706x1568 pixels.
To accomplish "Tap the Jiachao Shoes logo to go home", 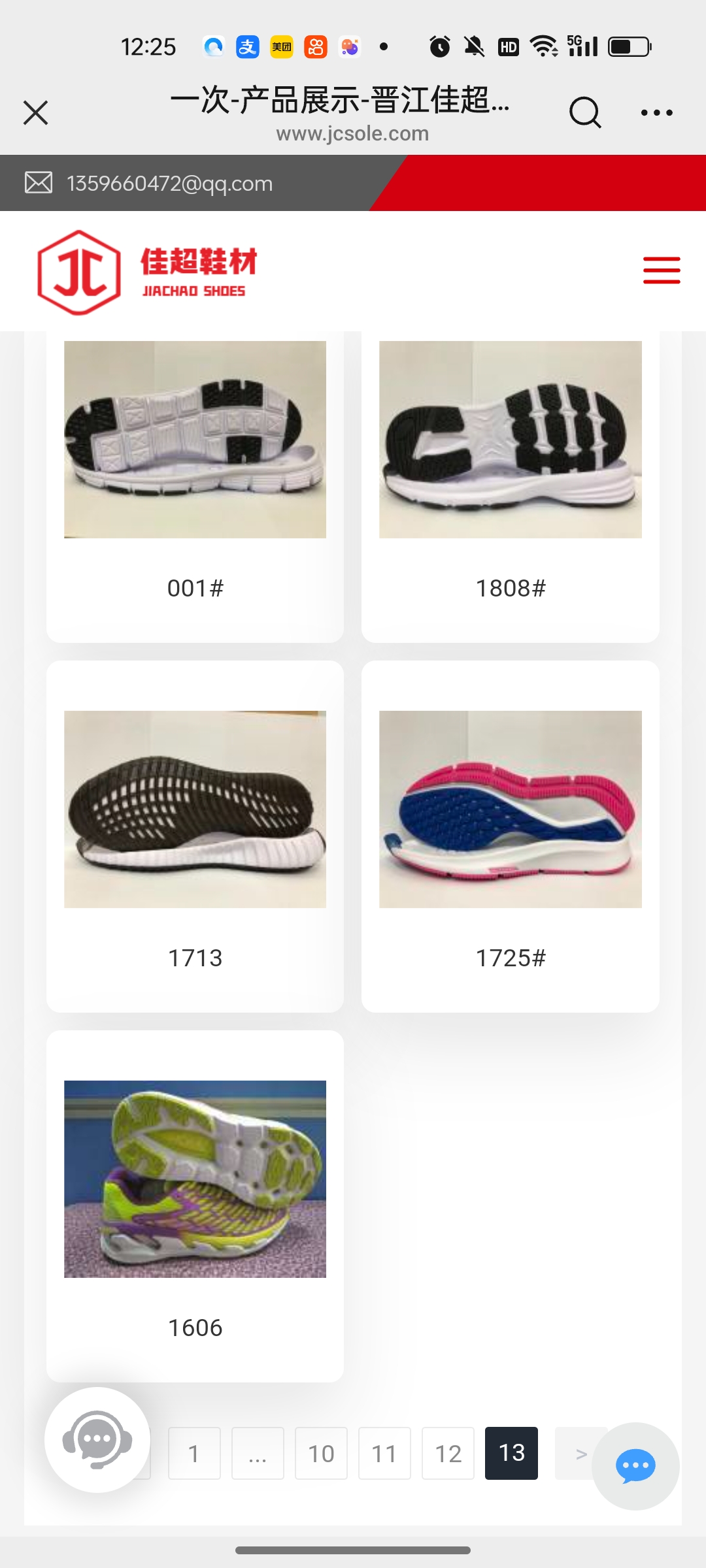I will click(147, 272).
